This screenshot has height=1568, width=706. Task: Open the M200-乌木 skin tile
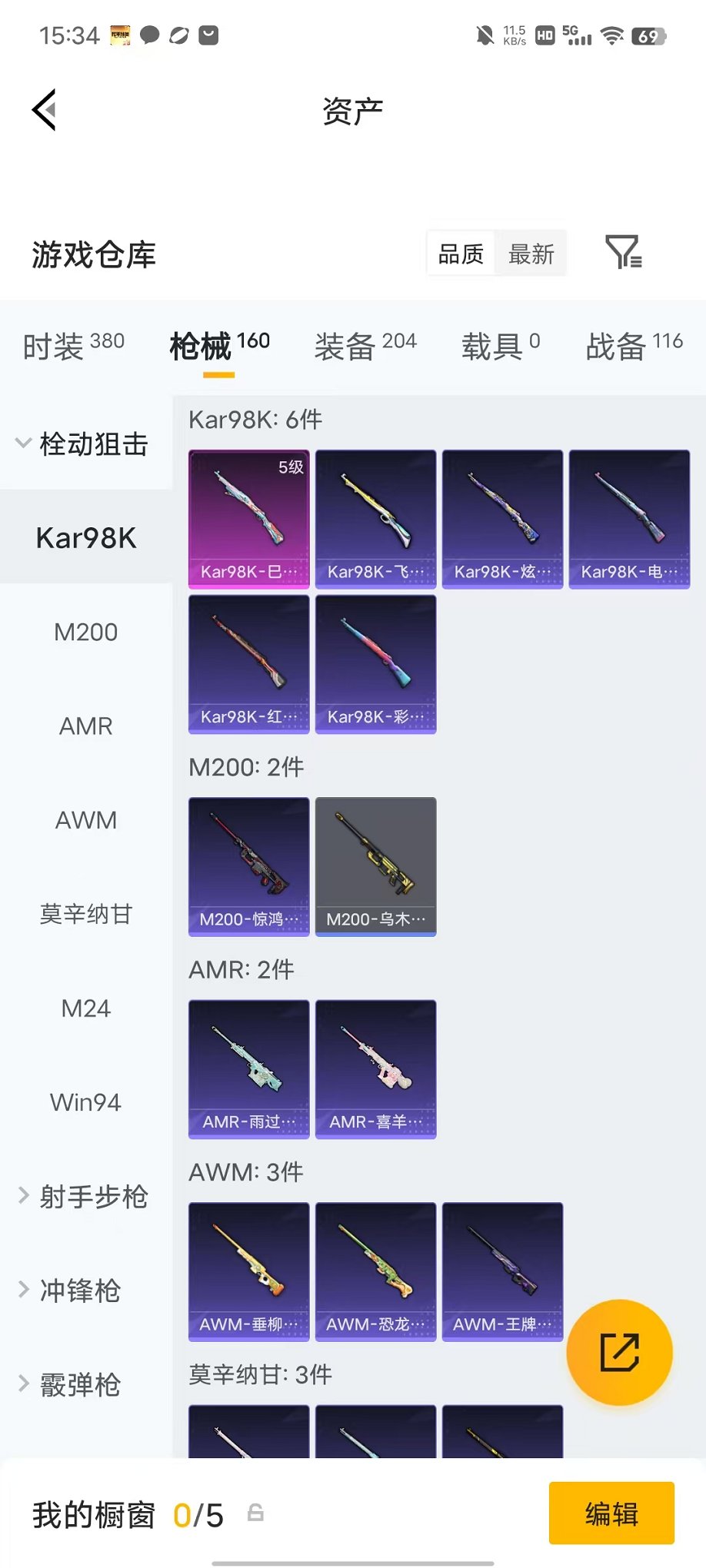click(376, 866)
